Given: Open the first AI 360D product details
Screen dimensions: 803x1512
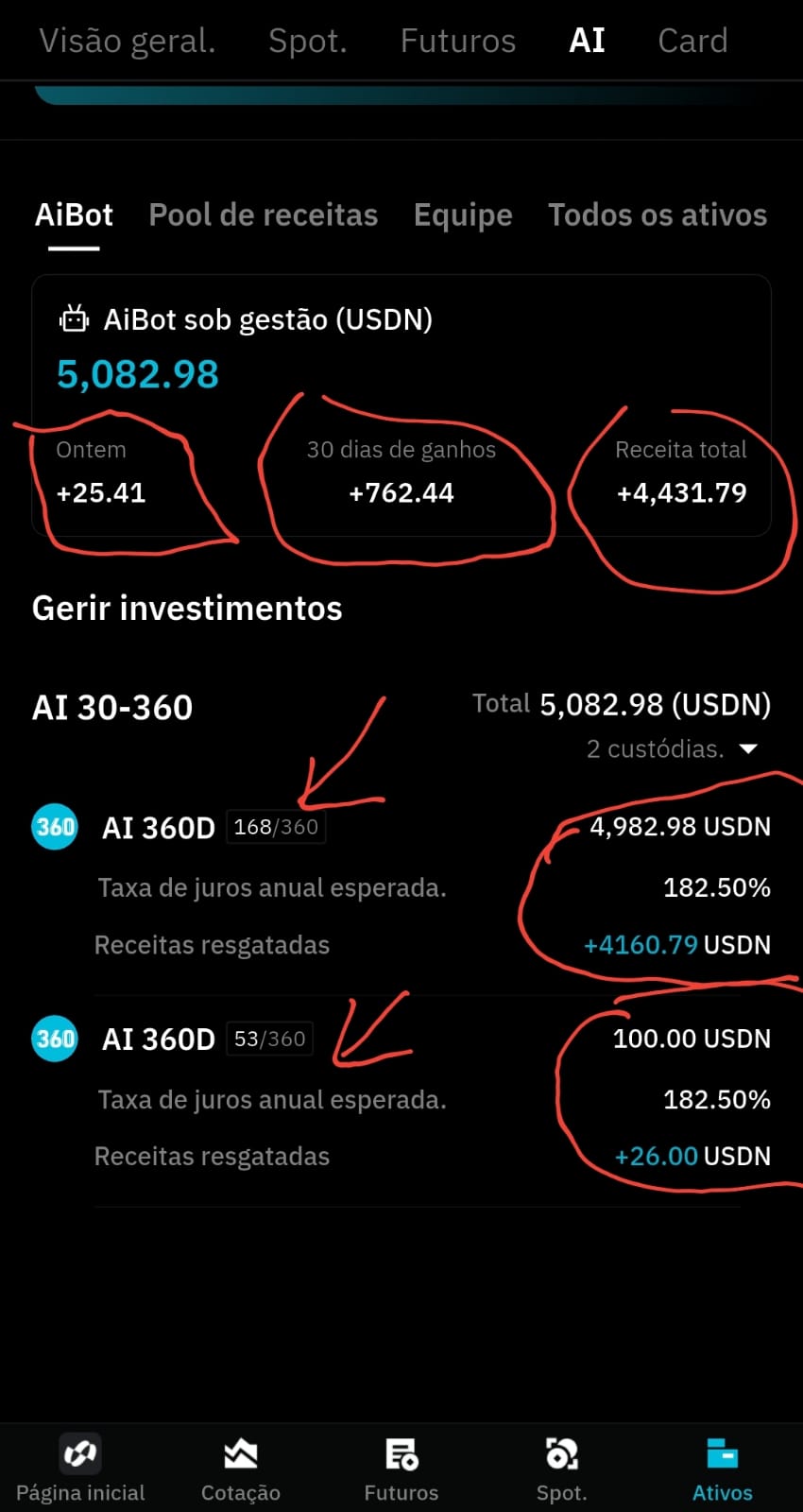Looking at the screenshot, I should [x=158, y=826].
